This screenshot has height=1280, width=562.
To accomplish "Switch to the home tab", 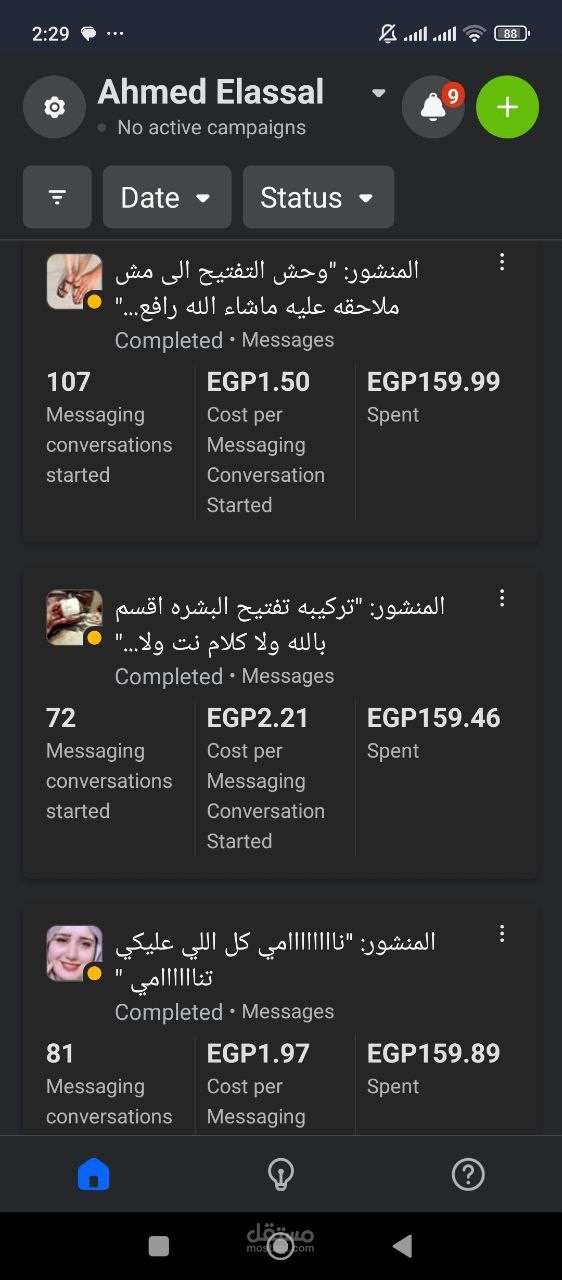I will (94, 1174).
